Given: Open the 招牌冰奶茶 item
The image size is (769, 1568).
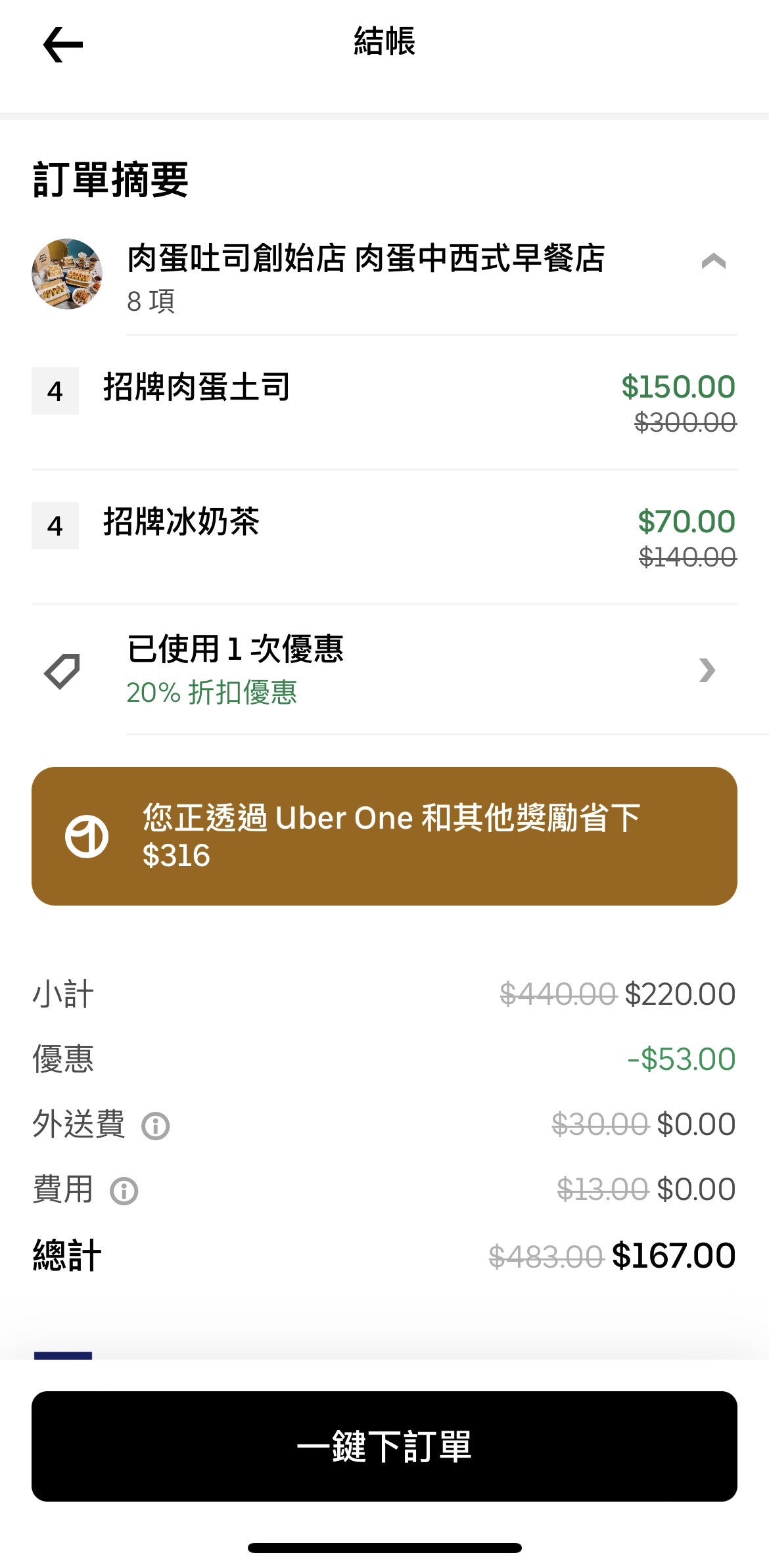Looking at the screenshot, I should 384,538.
